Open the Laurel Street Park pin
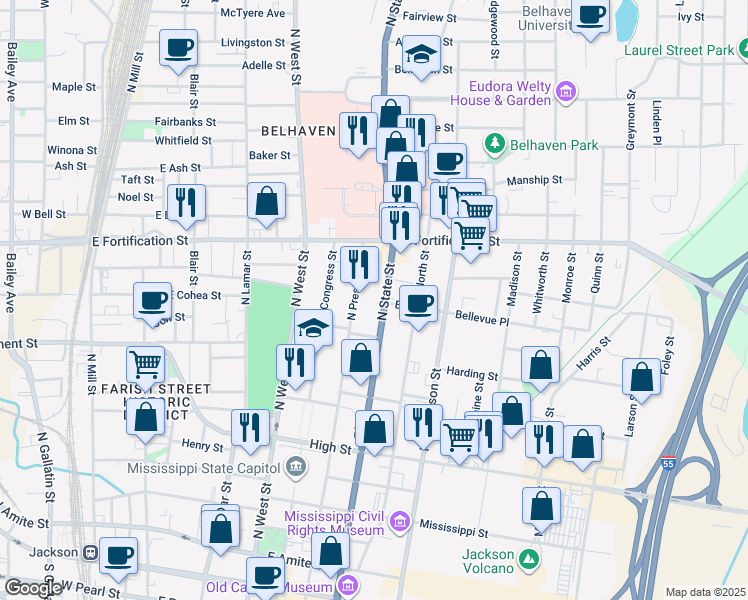This screenshot has height=600, width=748. [x=739, y=49]
